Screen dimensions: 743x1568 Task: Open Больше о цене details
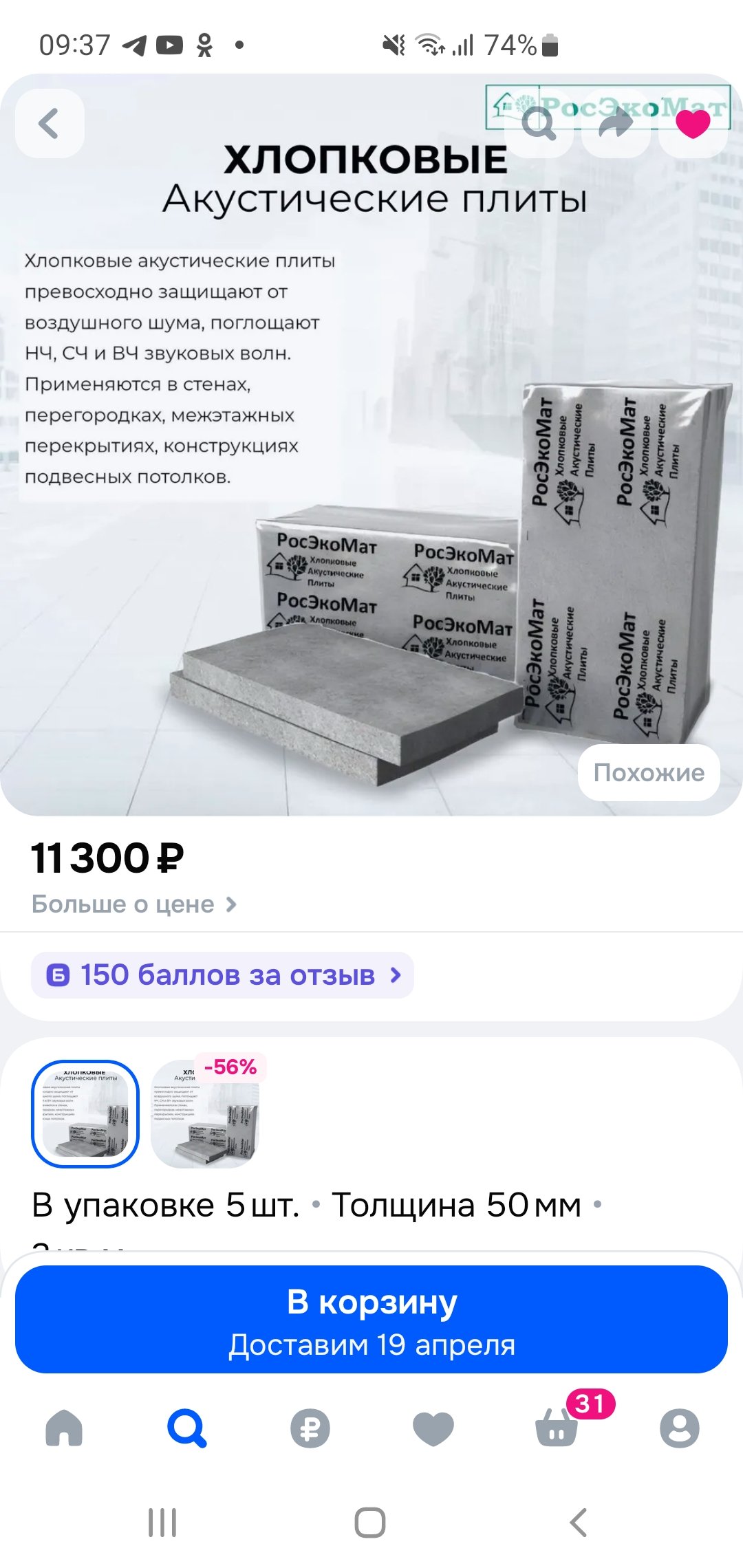tap(134, 904)
